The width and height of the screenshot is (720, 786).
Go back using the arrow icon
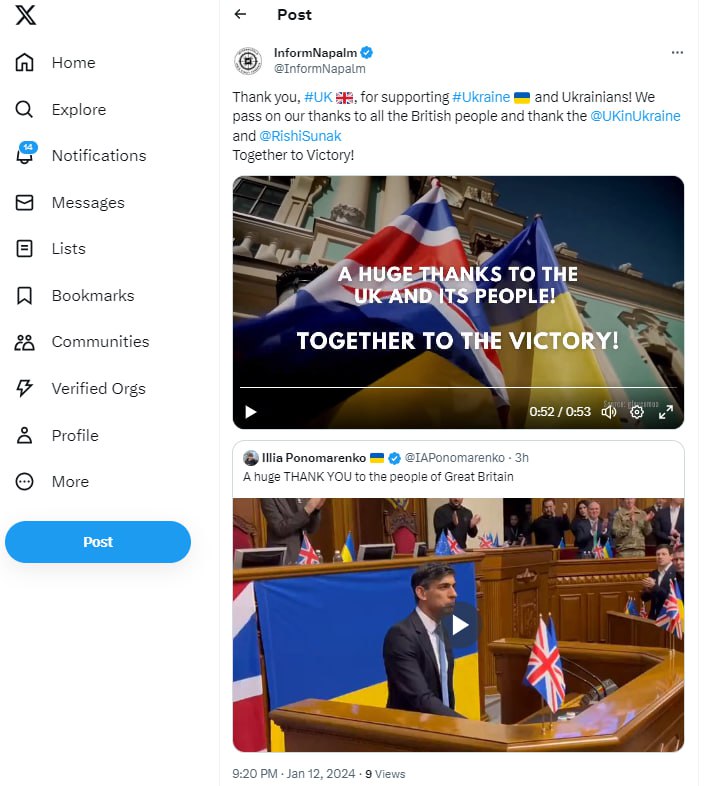coord(239,14)
